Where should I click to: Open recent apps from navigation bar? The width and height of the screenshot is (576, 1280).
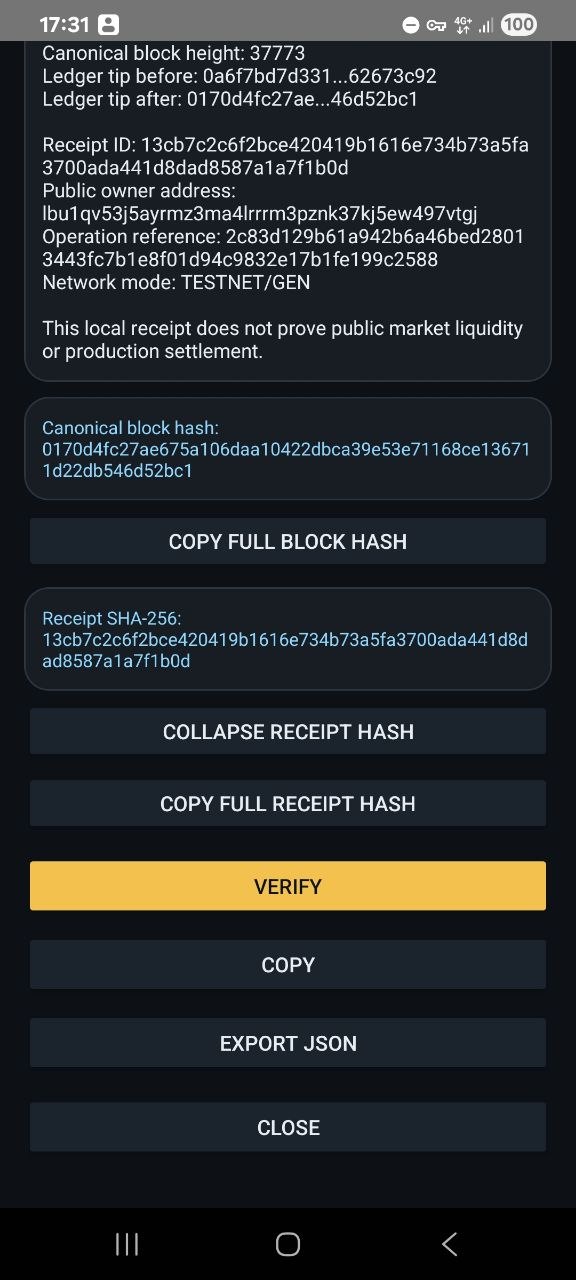(x=127, y=1244)
